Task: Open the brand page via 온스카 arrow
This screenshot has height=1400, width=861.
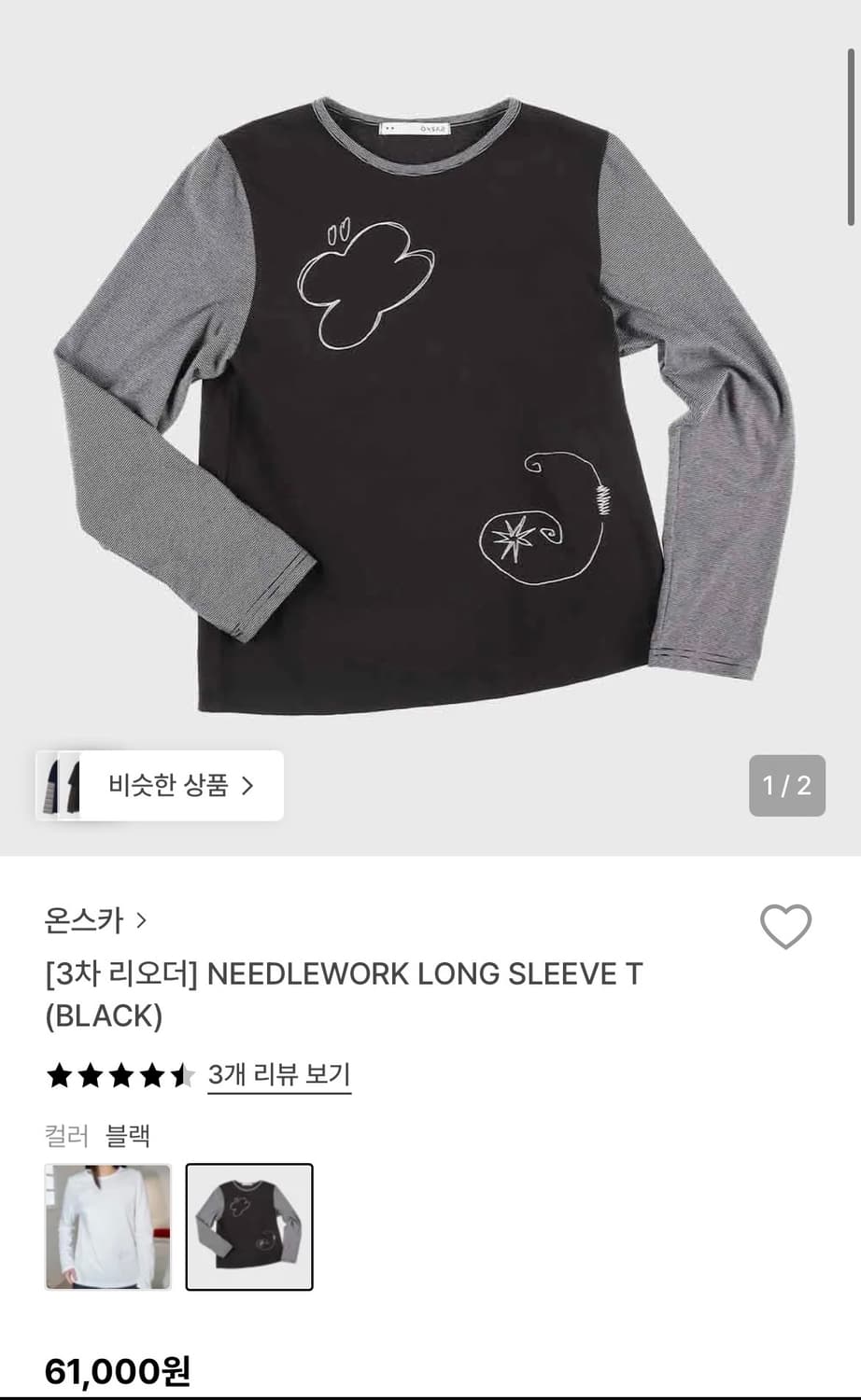Action: [x=140, y=920]
